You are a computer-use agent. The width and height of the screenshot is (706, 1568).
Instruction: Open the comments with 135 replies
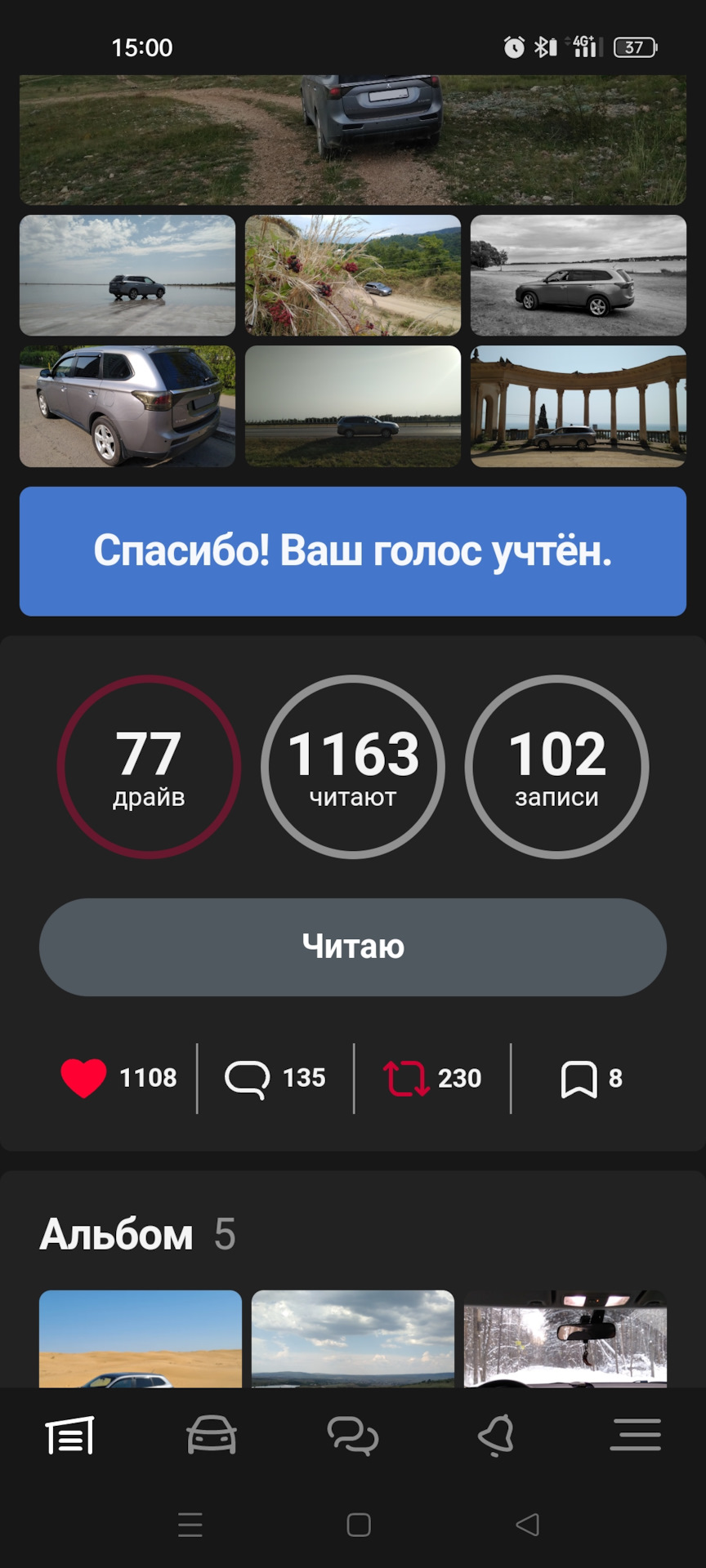[x=248, y=1078]
